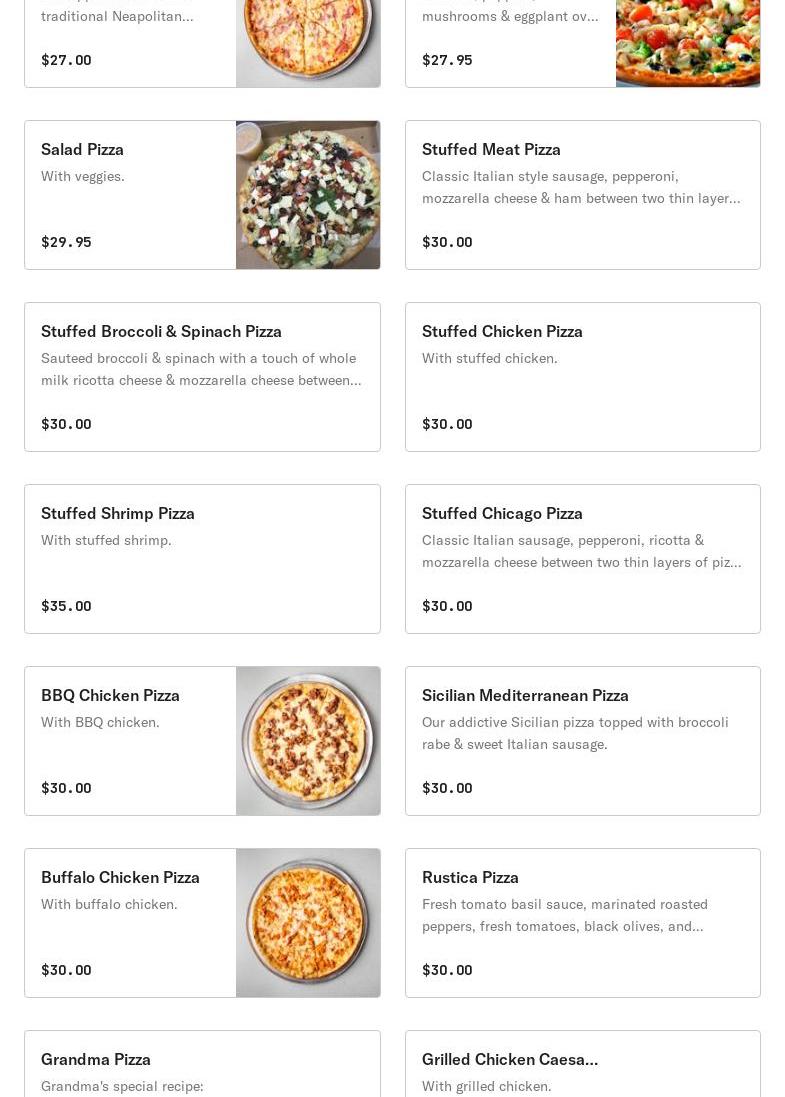The image size is (785, 1097).
Task: Select Grilled Chicken Caesar pizza card
Action: [582, 1065]
